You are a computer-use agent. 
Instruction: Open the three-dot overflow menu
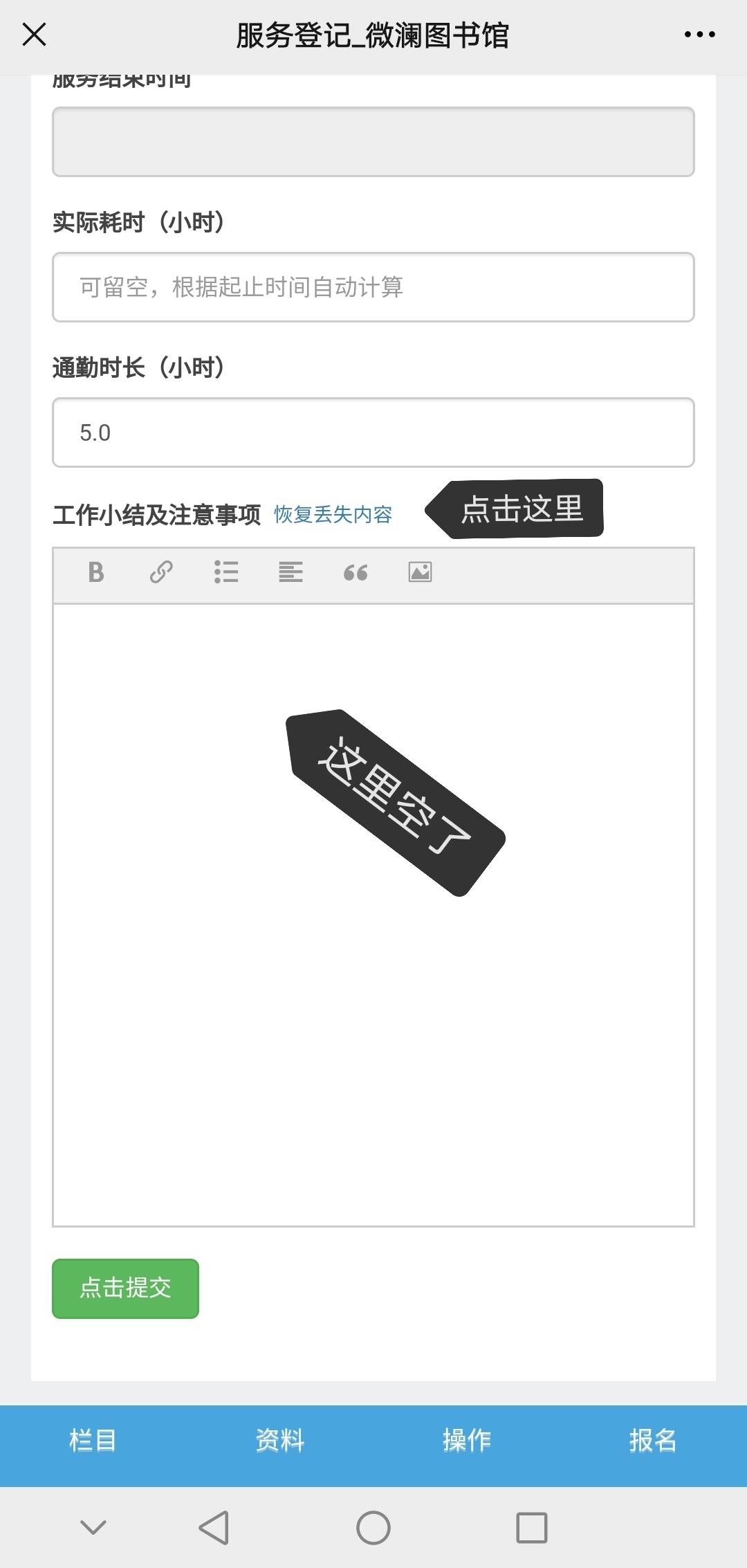click(699, 34)
